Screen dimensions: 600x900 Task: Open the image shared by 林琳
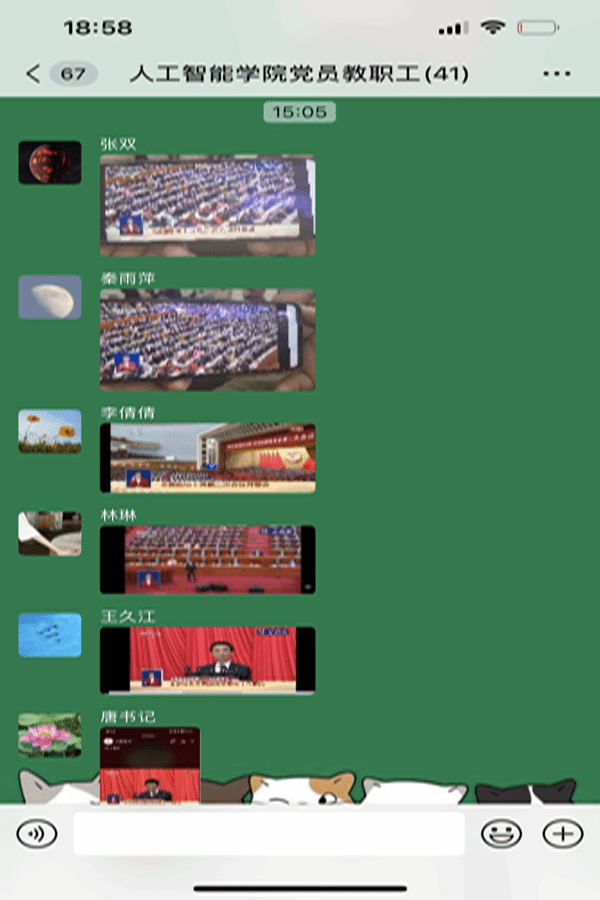point(207,560)
